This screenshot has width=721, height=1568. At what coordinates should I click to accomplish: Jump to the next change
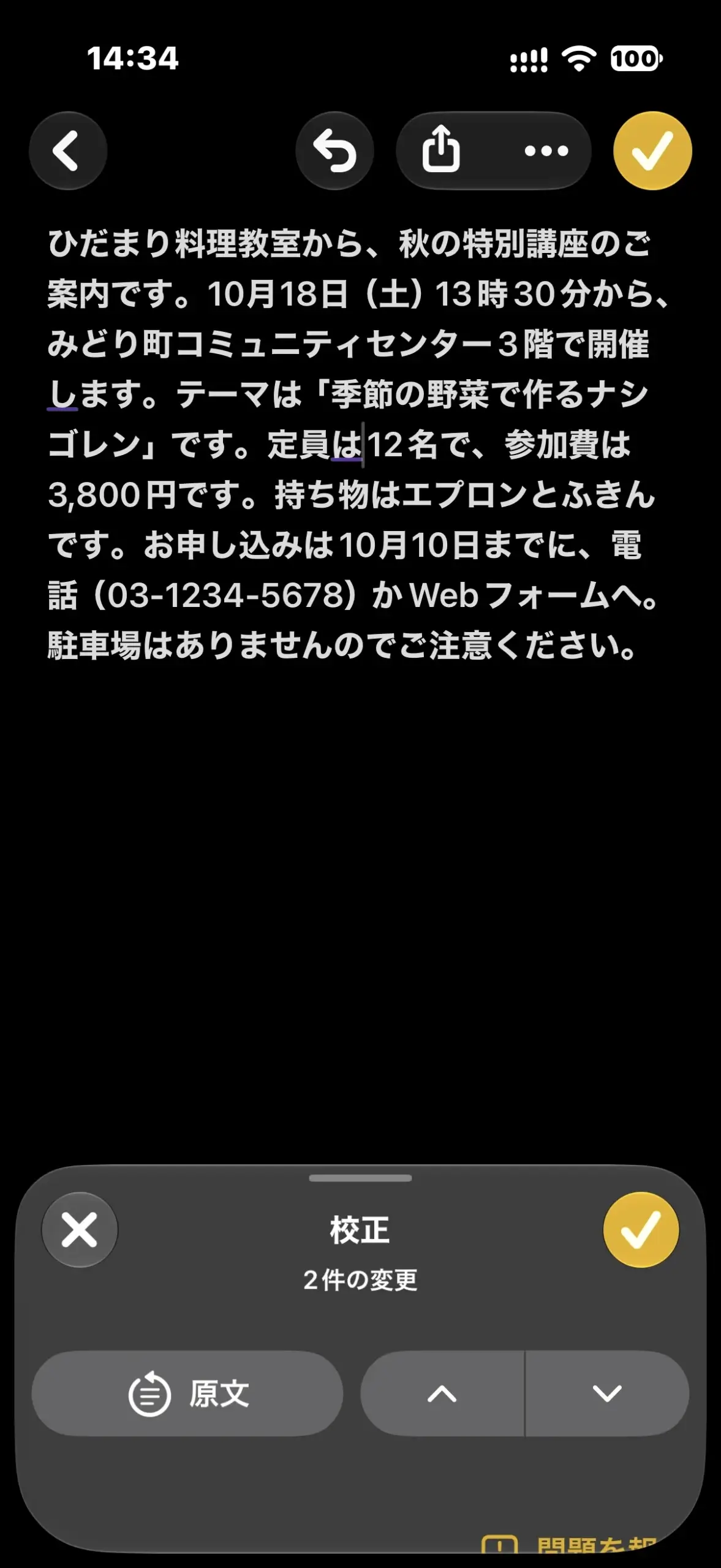pyautogui.click(x=607, y=1393)
